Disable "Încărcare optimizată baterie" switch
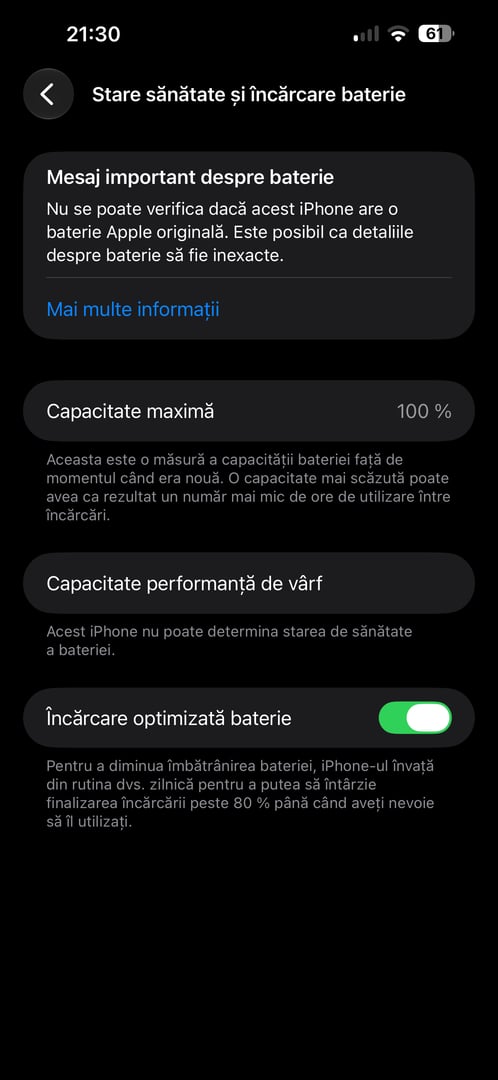Screen dimensions: 498x1080 click(415, 718)
